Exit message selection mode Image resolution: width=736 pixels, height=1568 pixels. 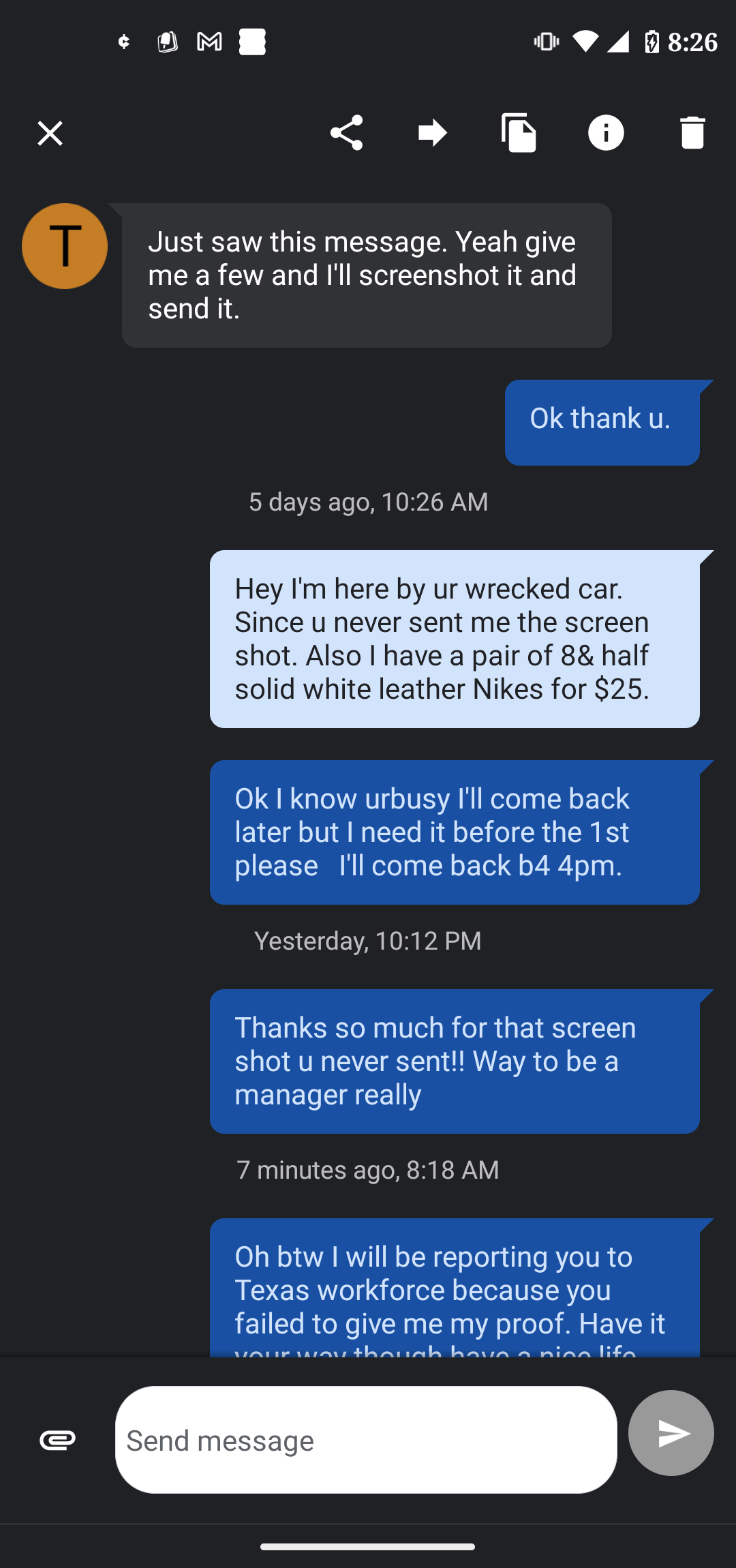point(50,133)
